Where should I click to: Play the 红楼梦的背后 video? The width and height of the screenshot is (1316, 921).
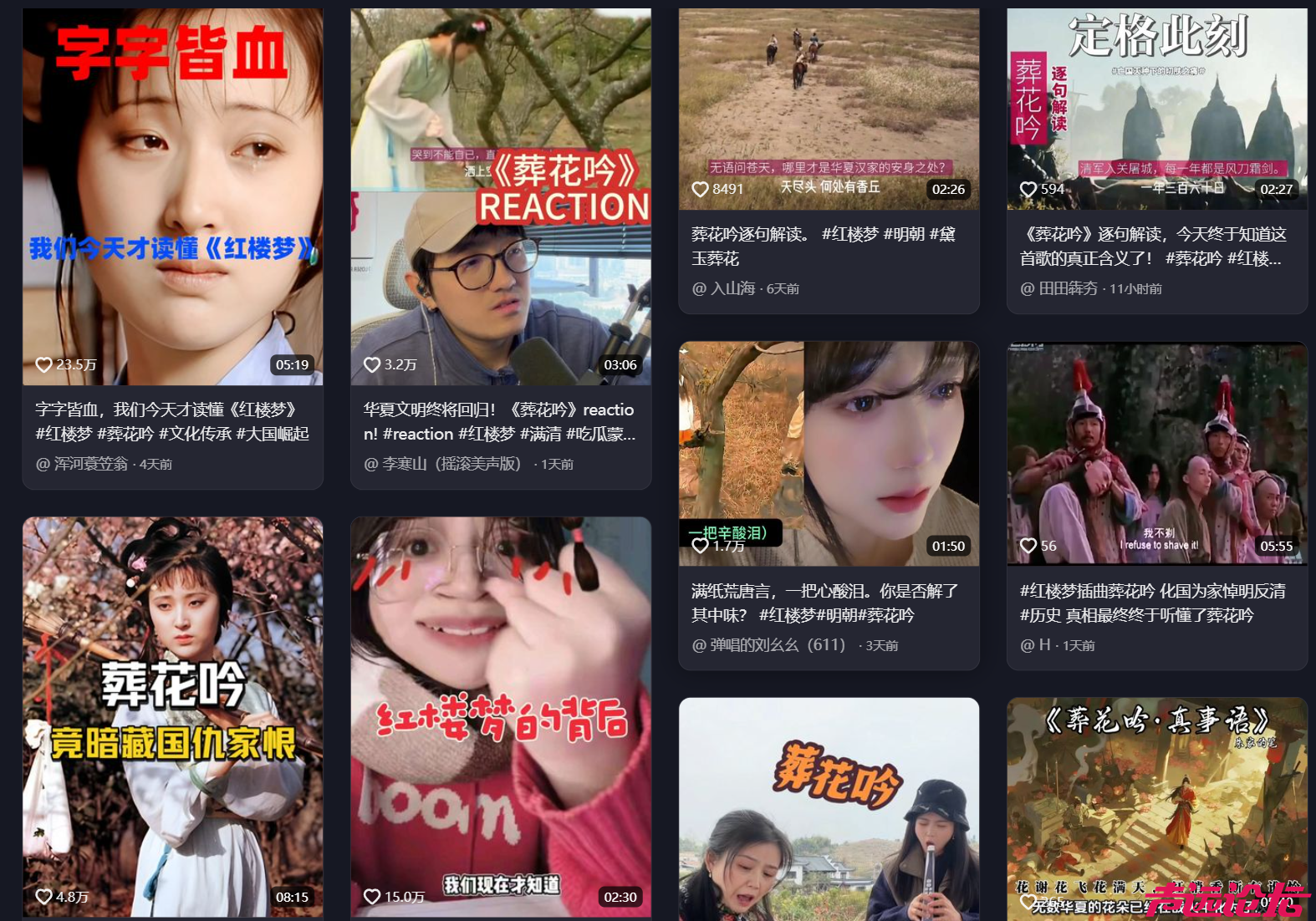pos(500,716)
